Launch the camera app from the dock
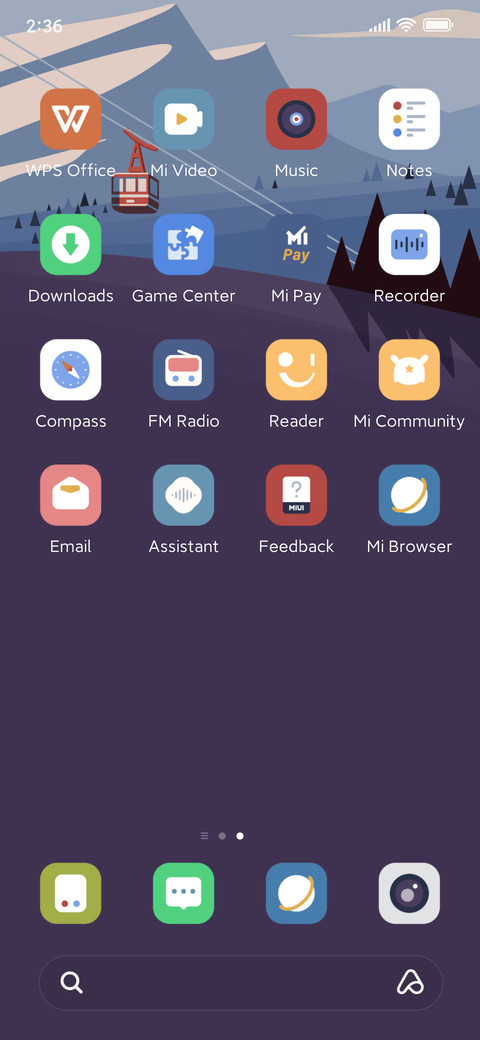The height and width of the screenshot is (1040, 480). (x=409, y=893)
